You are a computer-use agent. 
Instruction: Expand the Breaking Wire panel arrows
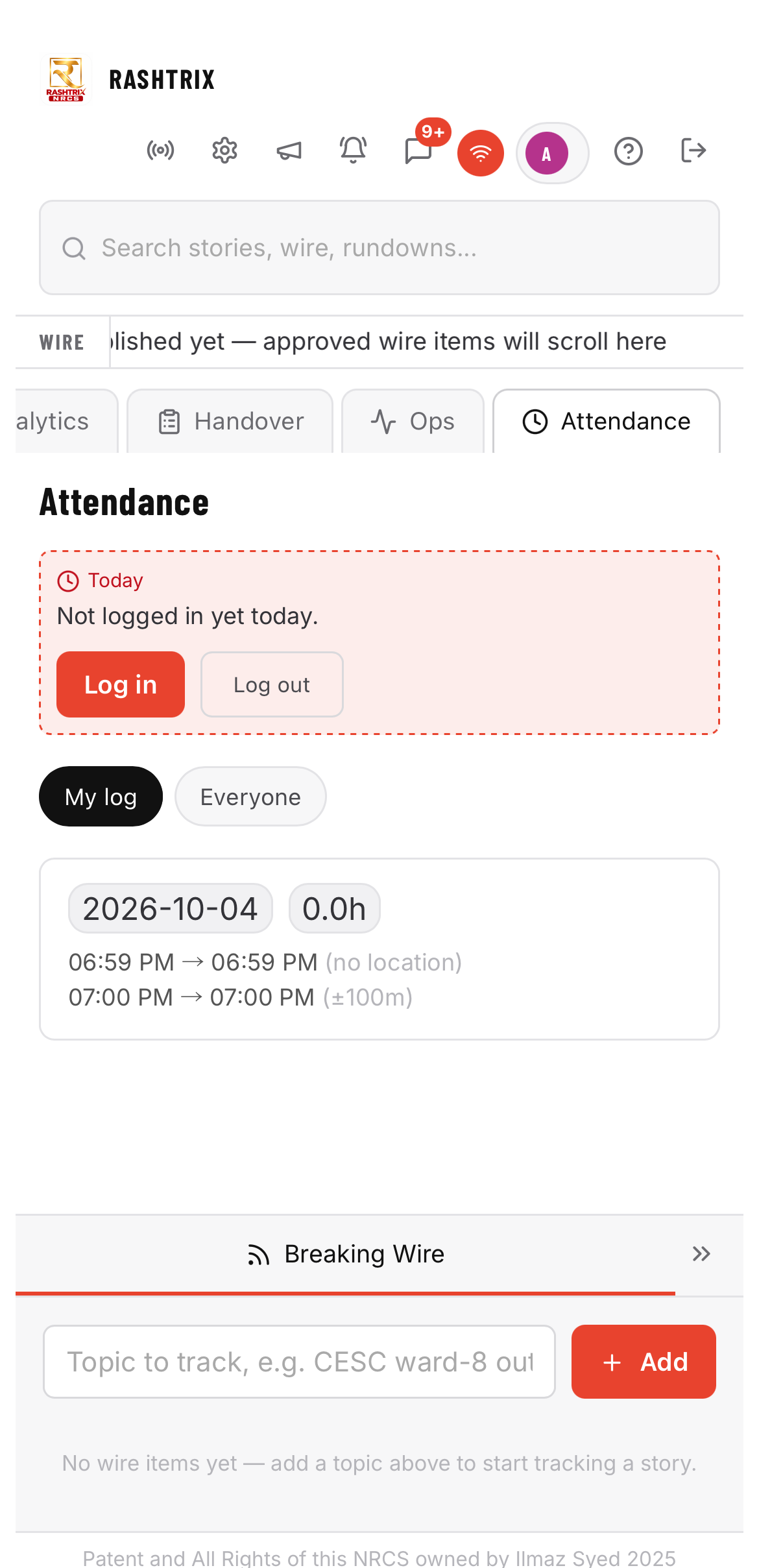coord(701,1254)
